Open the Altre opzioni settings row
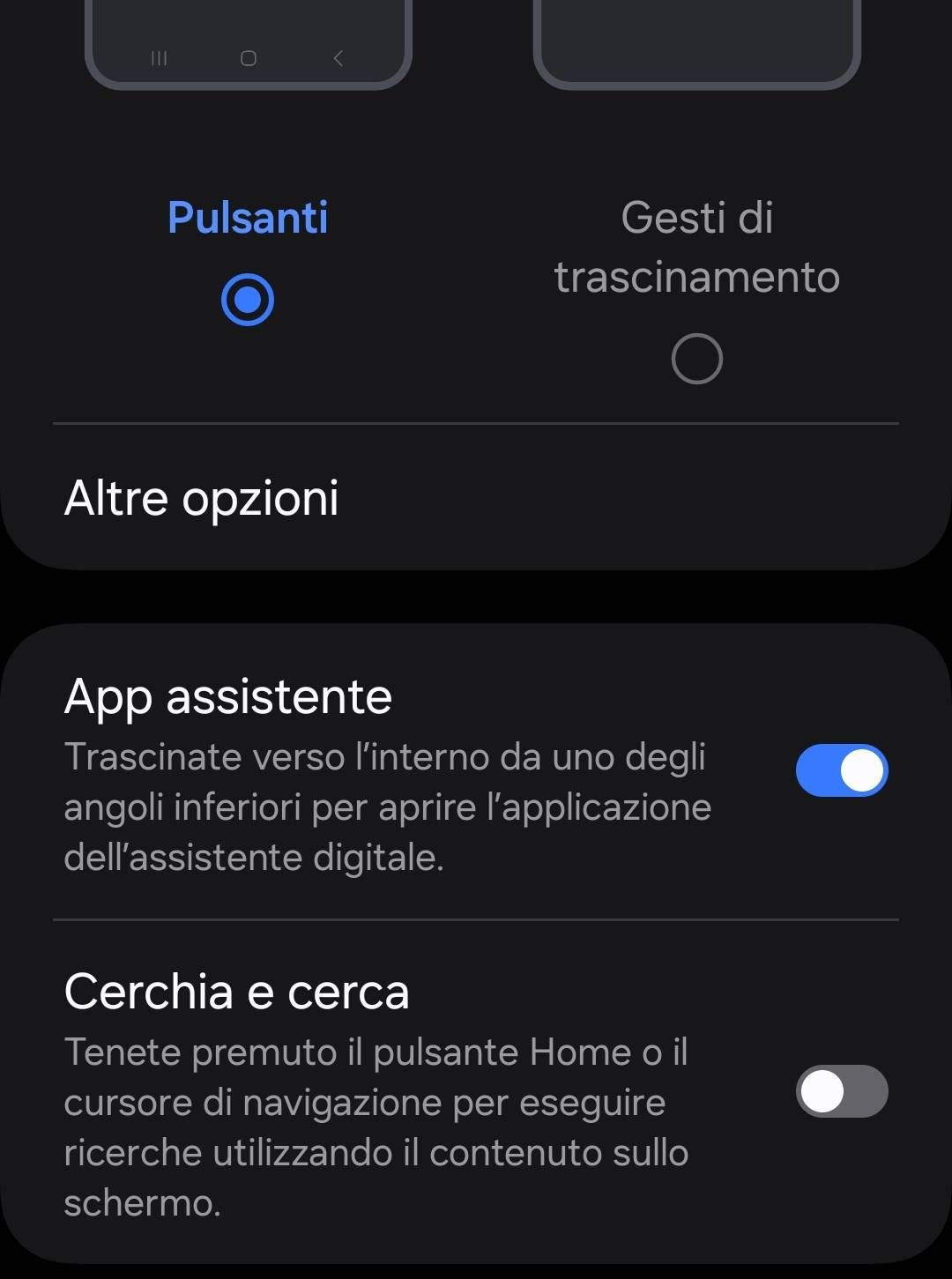The width and height of the screenshot is (952, 1279). pyautogui.click(x=203, y=498)
